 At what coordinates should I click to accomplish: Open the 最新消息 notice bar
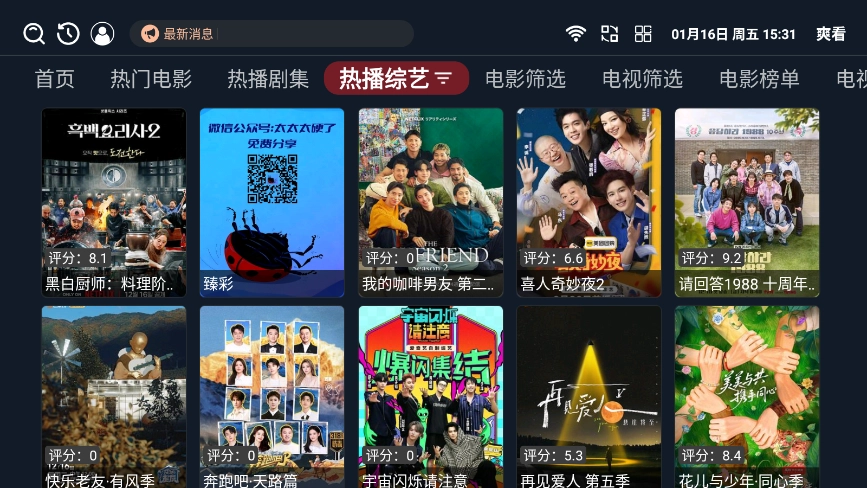pyautogui.click(x=271, y=34)
